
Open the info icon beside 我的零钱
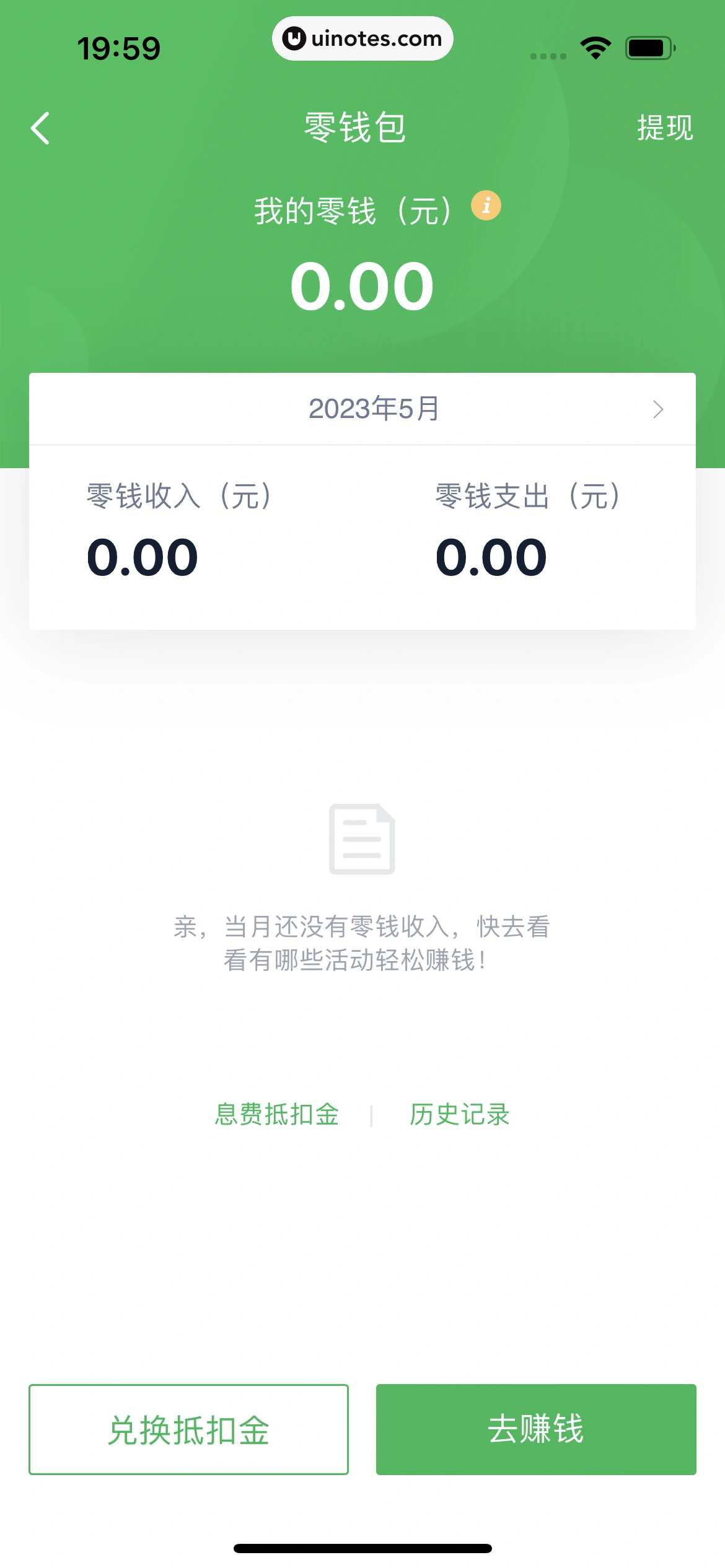(x=486, y=205)
